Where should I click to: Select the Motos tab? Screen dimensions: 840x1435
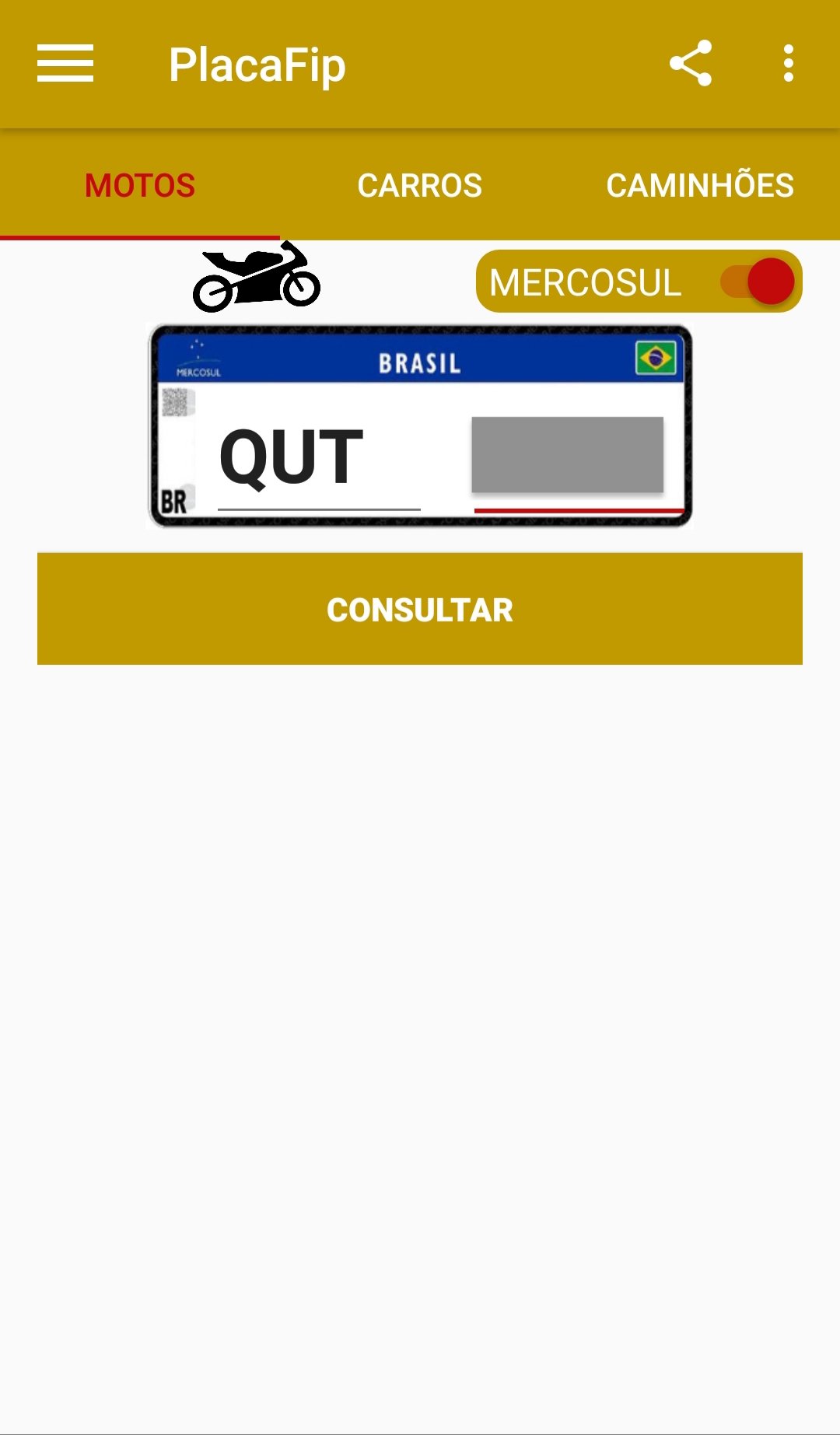click(x=140, y=185)
